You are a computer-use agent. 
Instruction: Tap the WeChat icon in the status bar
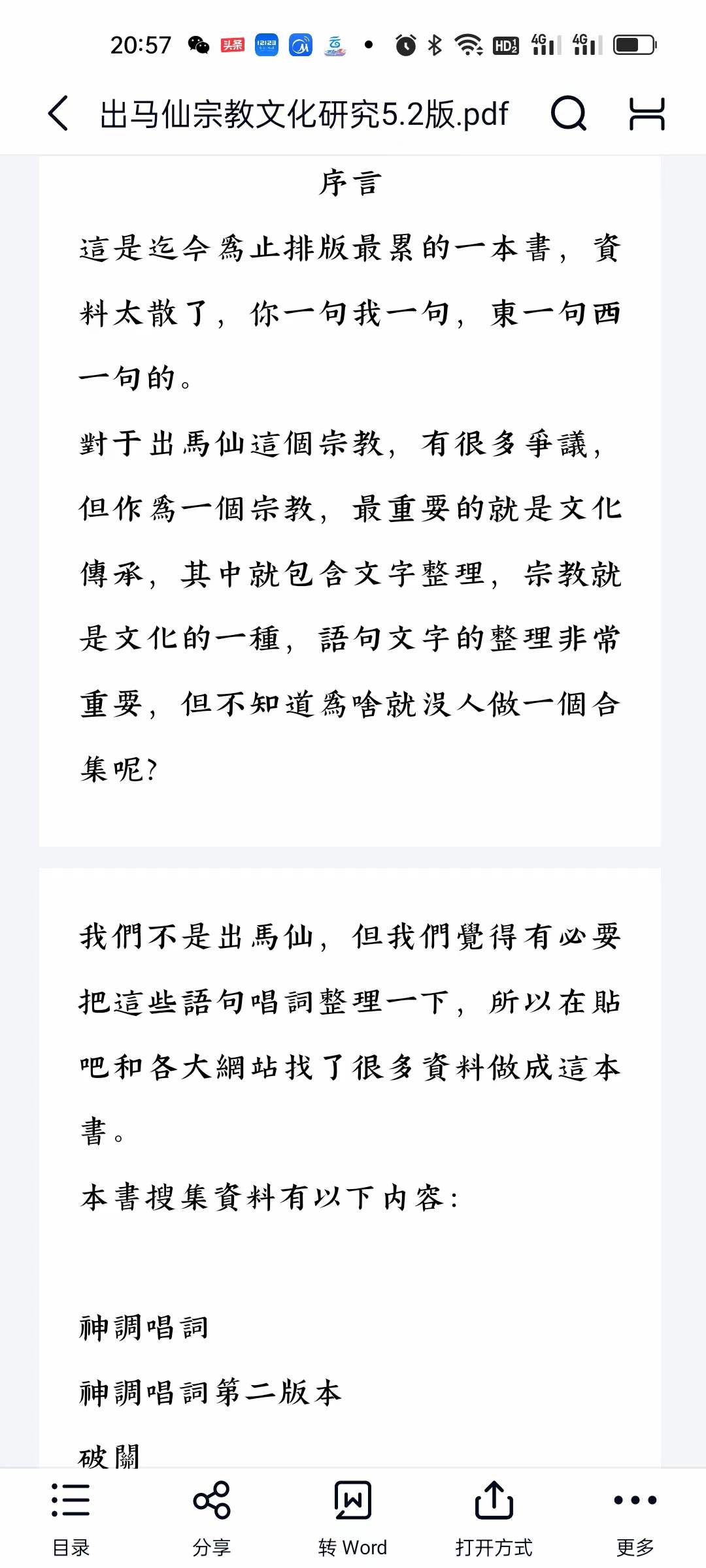[x=198, y=44]
